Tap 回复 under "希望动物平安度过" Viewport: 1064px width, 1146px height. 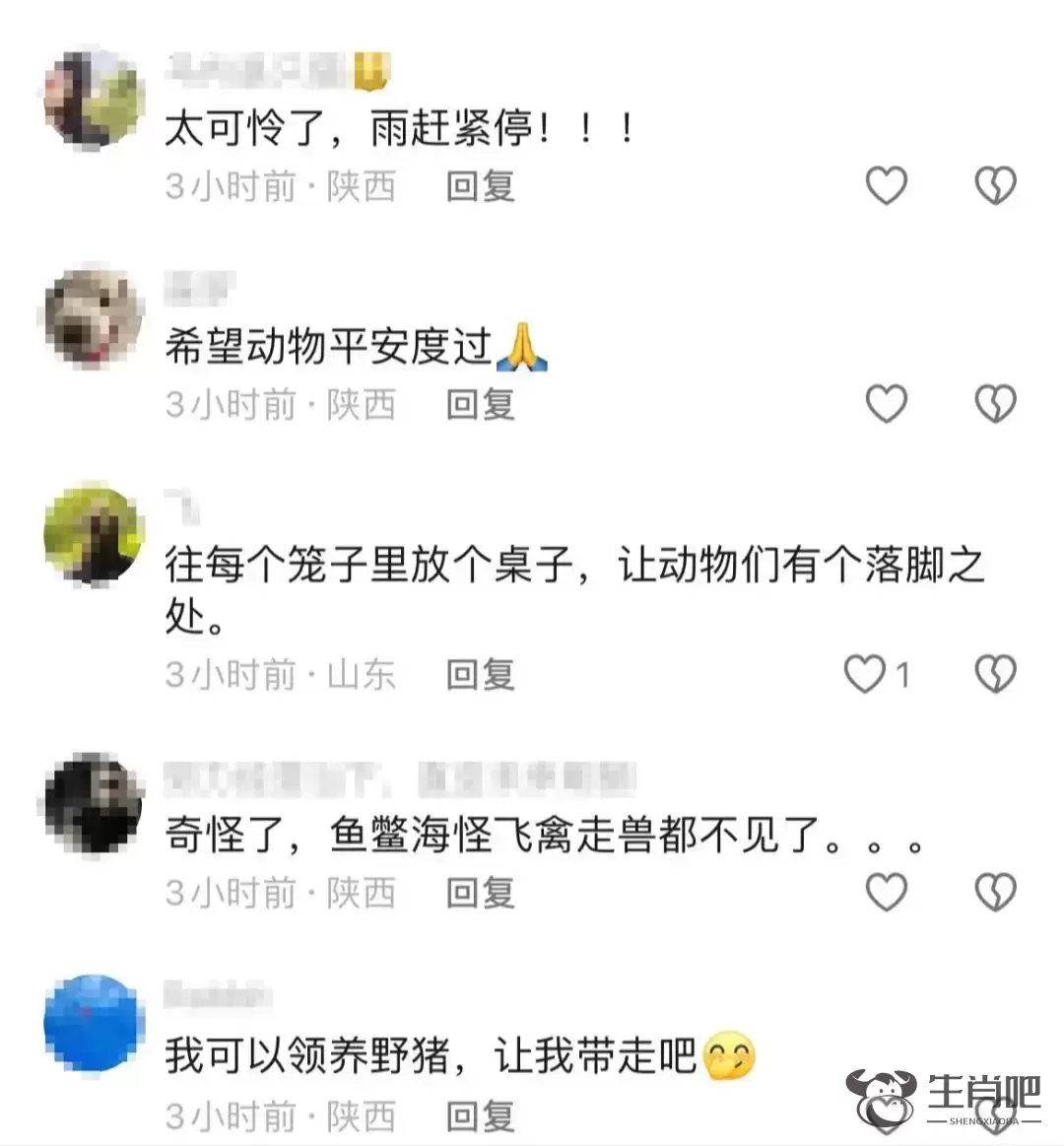481,404
